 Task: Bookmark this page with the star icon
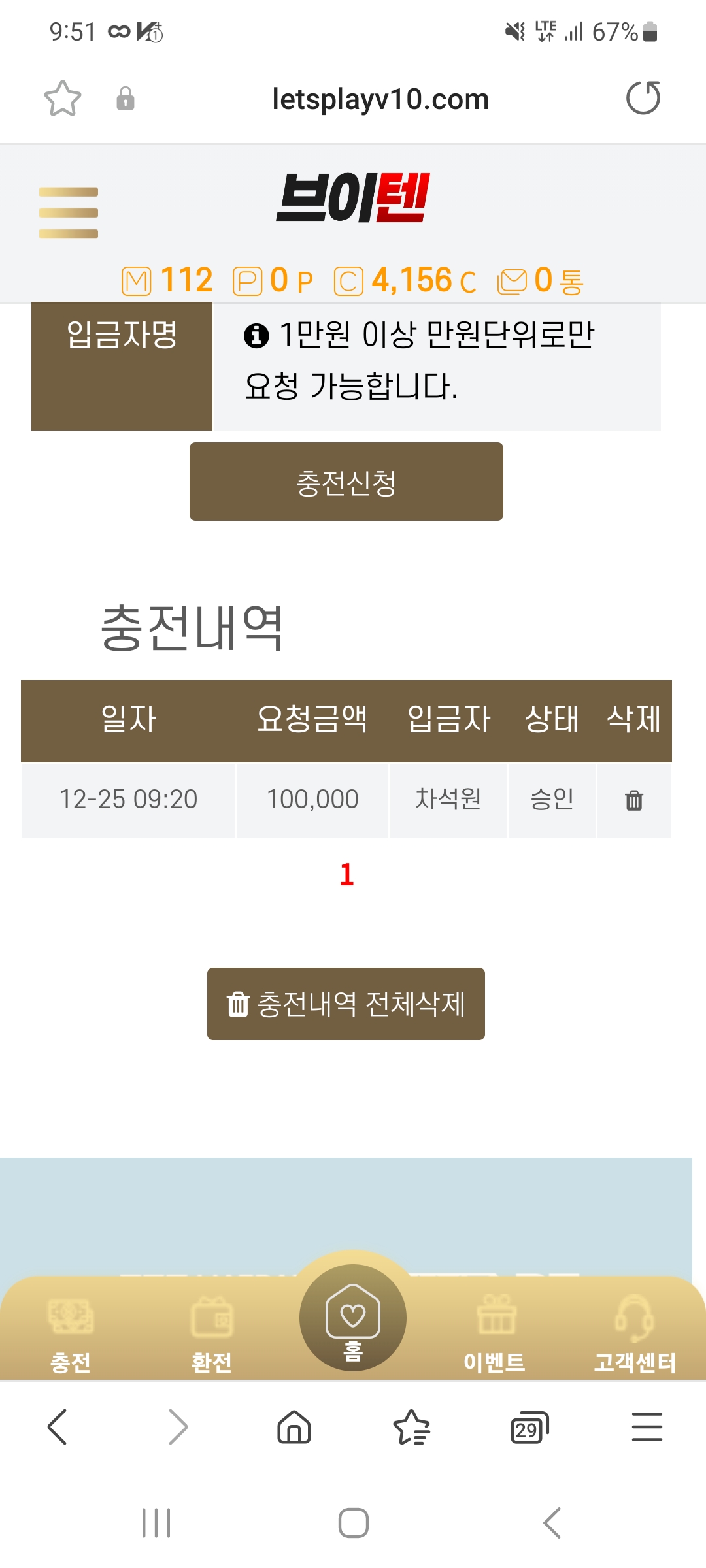pyautogui.click(x=63, y=99)
